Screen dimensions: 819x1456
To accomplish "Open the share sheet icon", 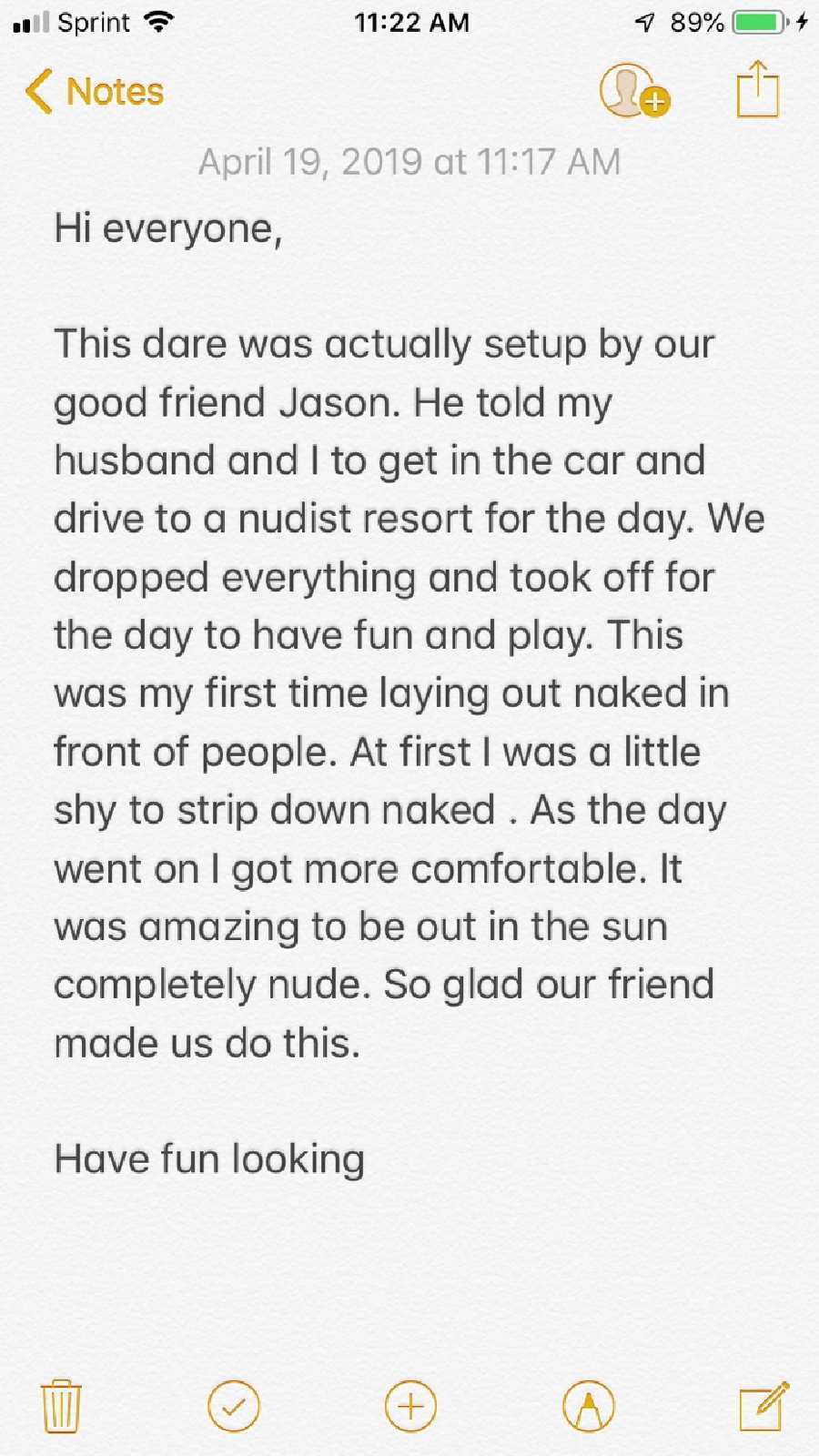I will point(757,89).
